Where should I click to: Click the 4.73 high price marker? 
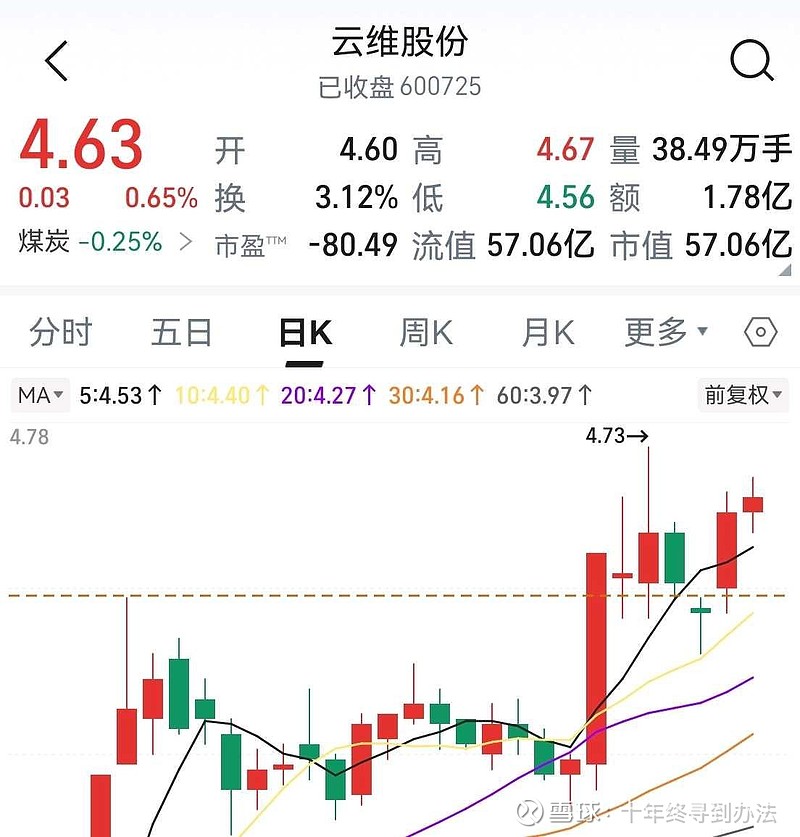(614, 436)
